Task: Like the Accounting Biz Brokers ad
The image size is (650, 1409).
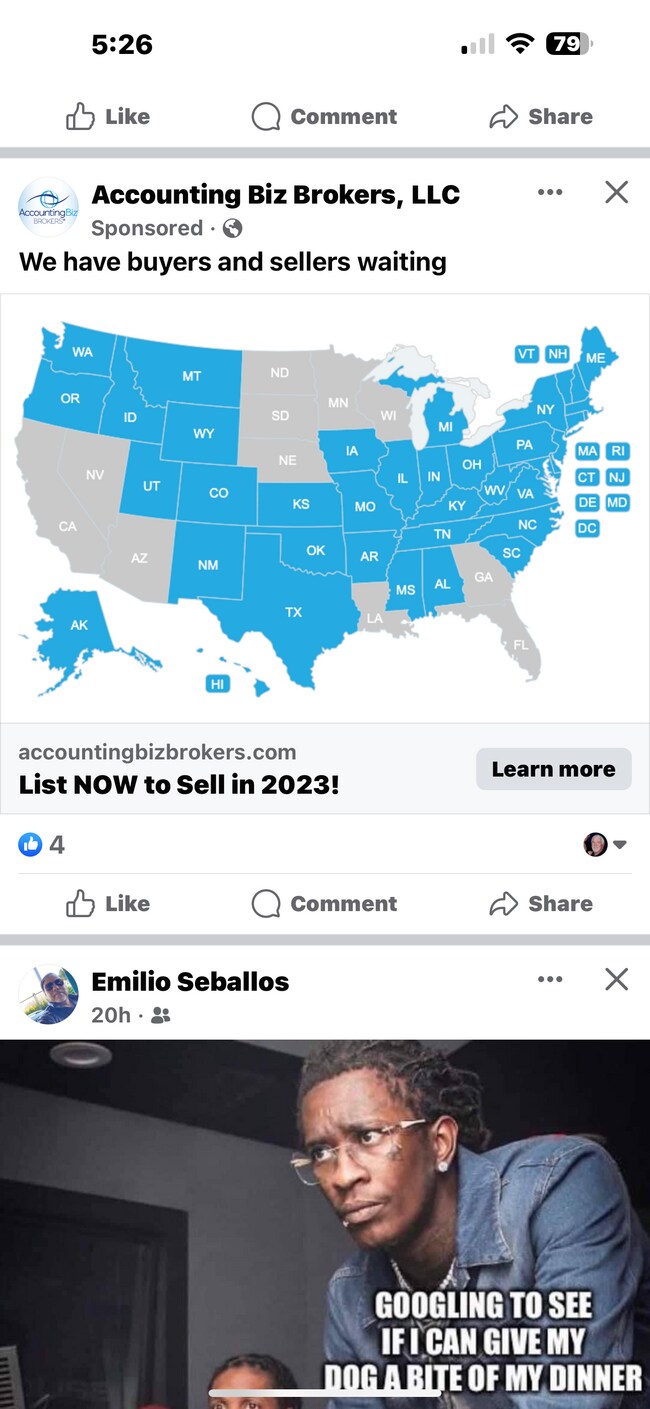Action: 107,904
